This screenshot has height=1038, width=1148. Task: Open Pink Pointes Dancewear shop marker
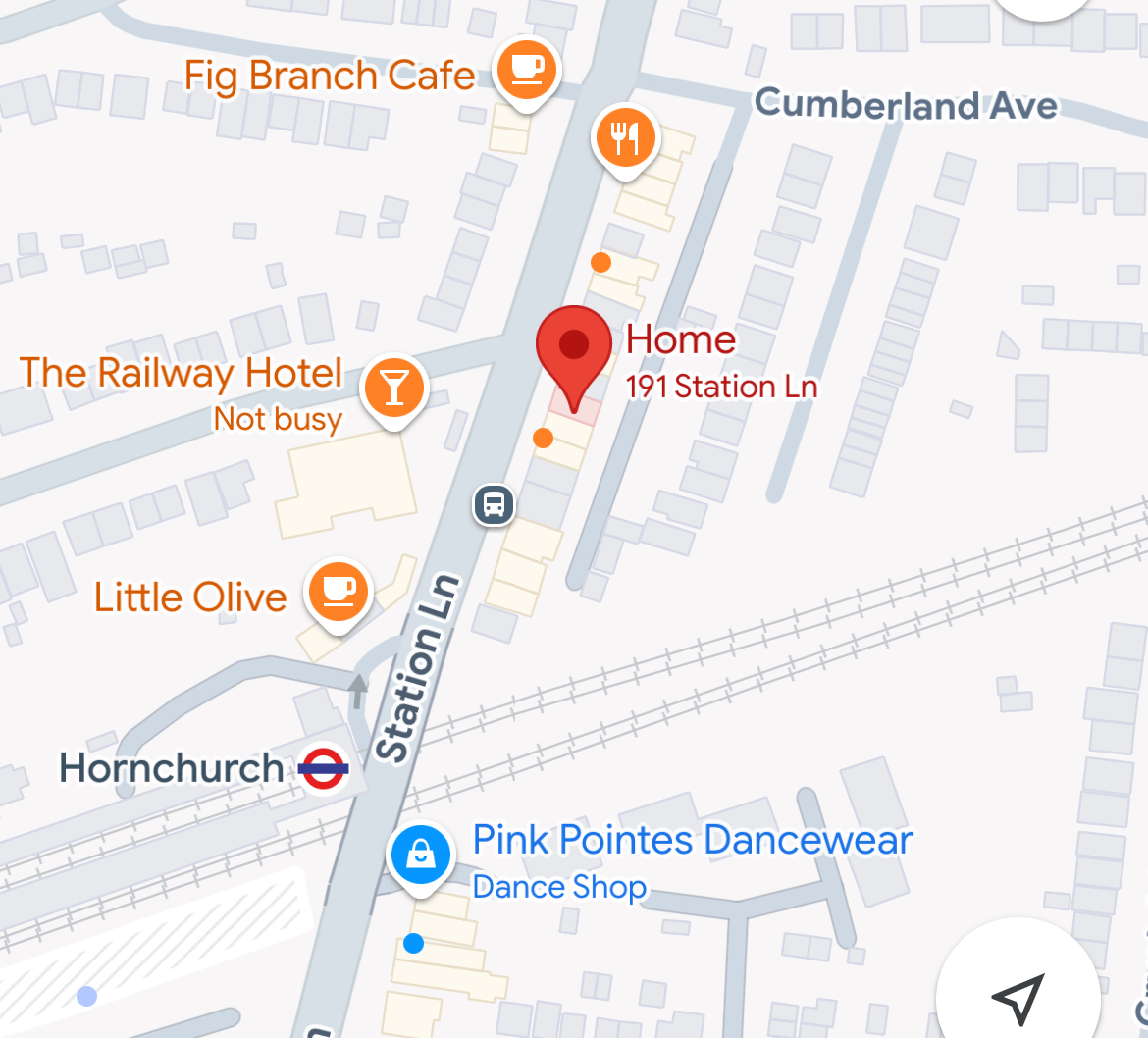coord(420,856)
